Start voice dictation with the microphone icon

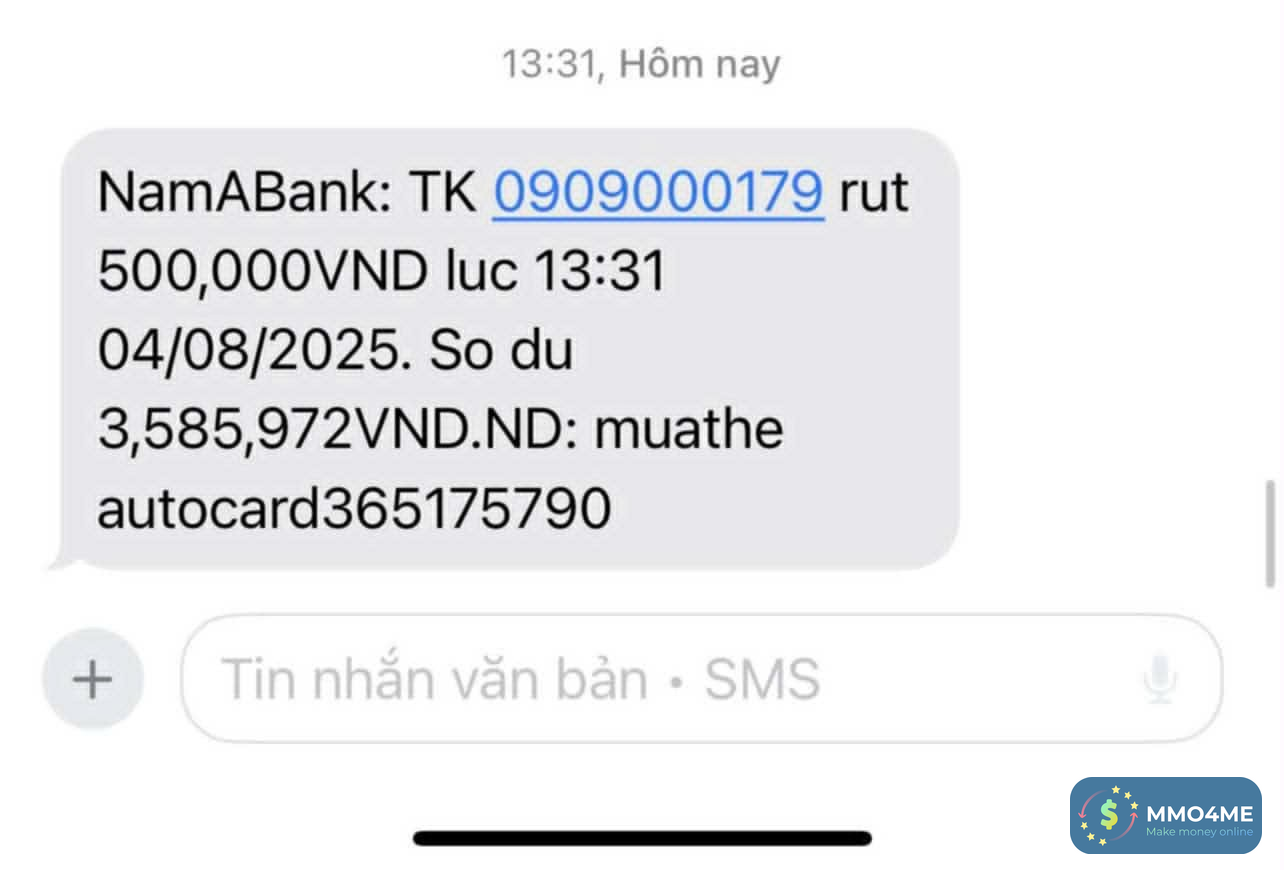[1160, 680]
